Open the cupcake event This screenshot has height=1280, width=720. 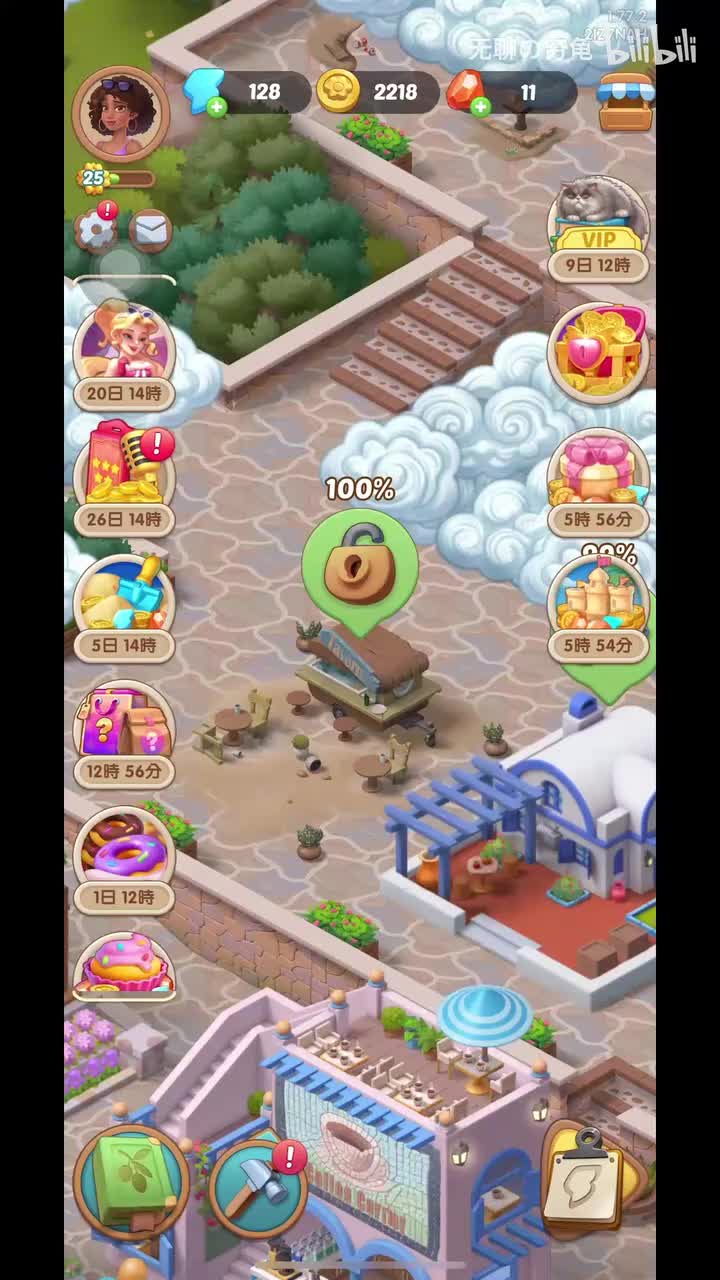tap(124, 965)
